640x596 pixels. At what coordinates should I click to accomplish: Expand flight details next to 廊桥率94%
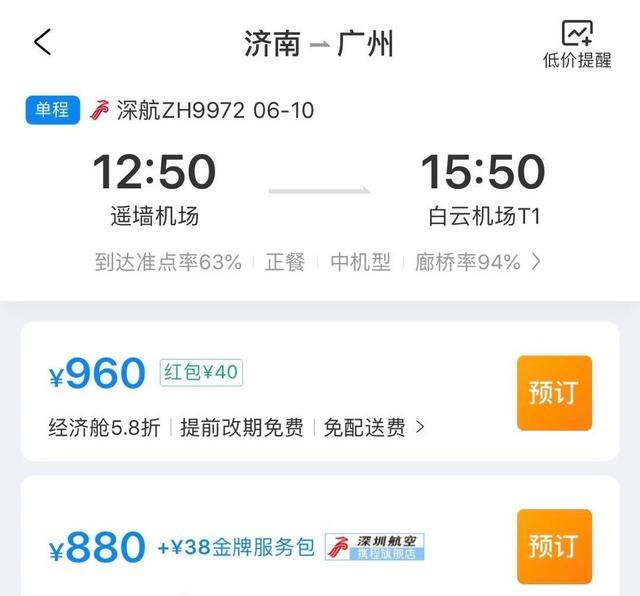[537, 262]
